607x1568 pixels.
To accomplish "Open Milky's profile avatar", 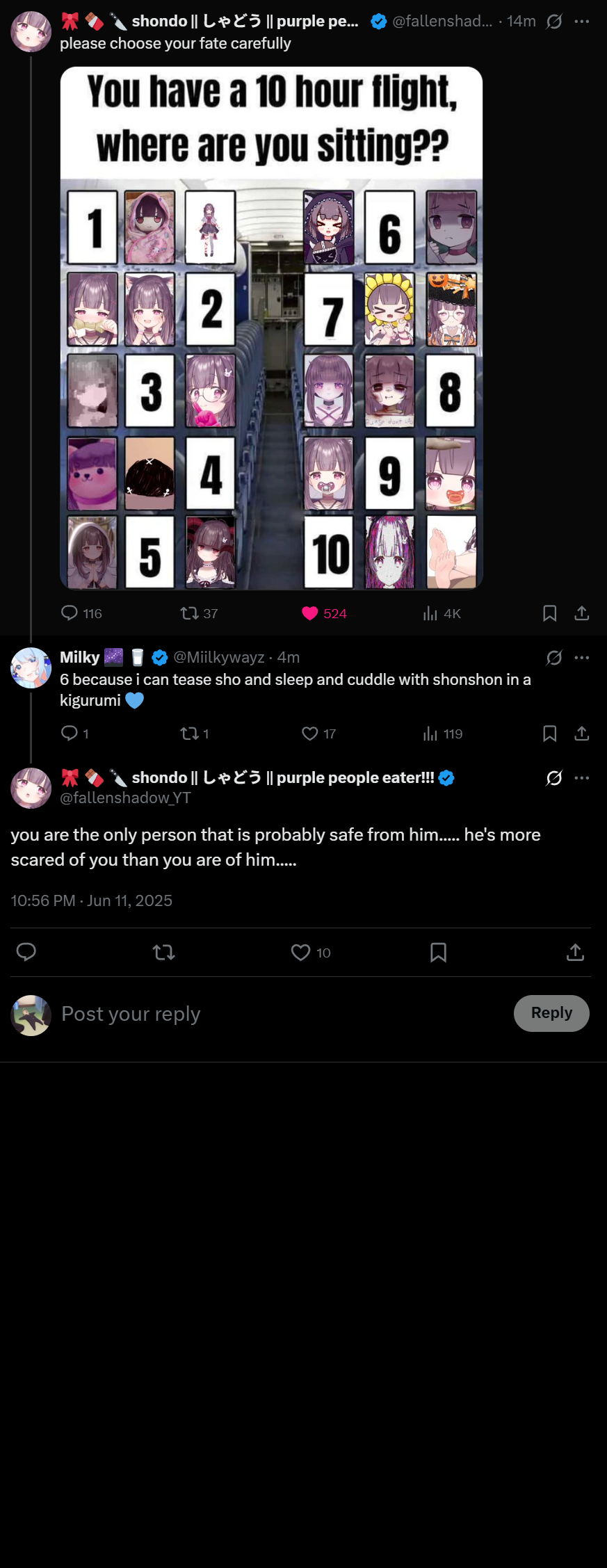I will click(x=31, y=668).
